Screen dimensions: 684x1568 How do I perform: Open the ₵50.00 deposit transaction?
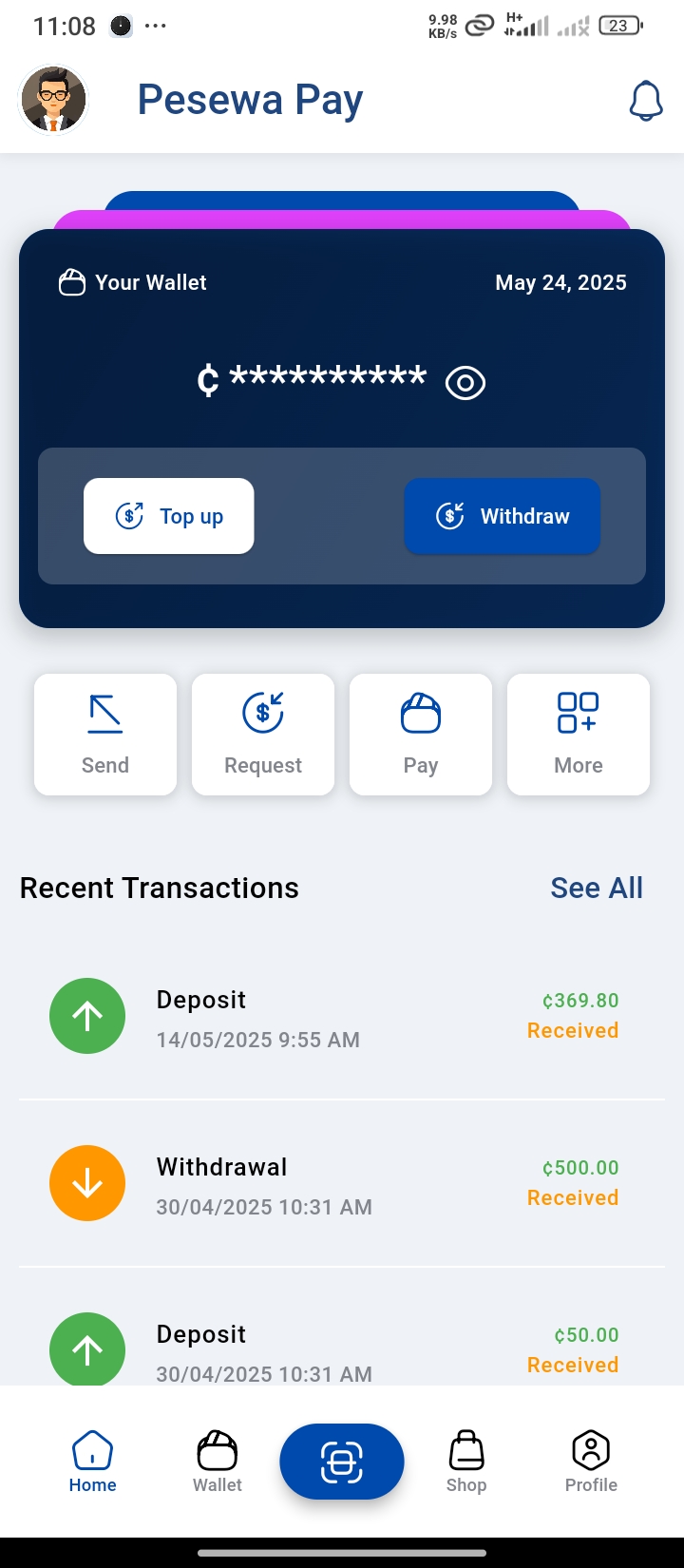click(342, 1349)
